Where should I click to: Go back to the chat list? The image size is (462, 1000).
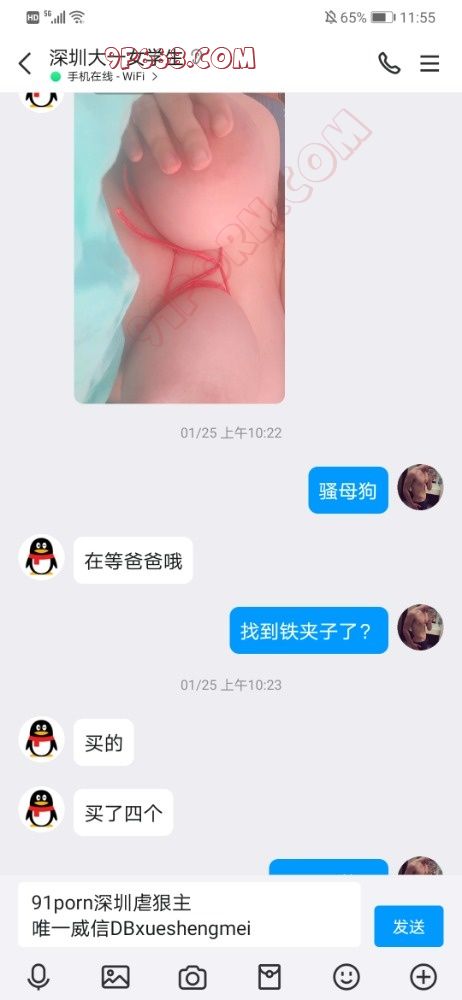(x=25, y=64)
